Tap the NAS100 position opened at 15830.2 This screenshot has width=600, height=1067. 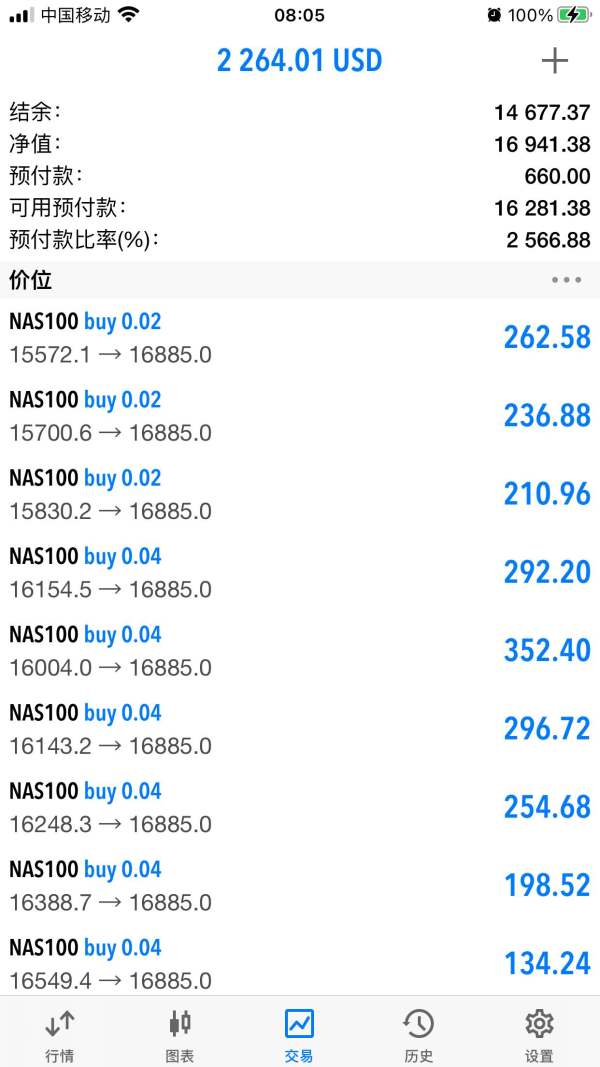300,494
